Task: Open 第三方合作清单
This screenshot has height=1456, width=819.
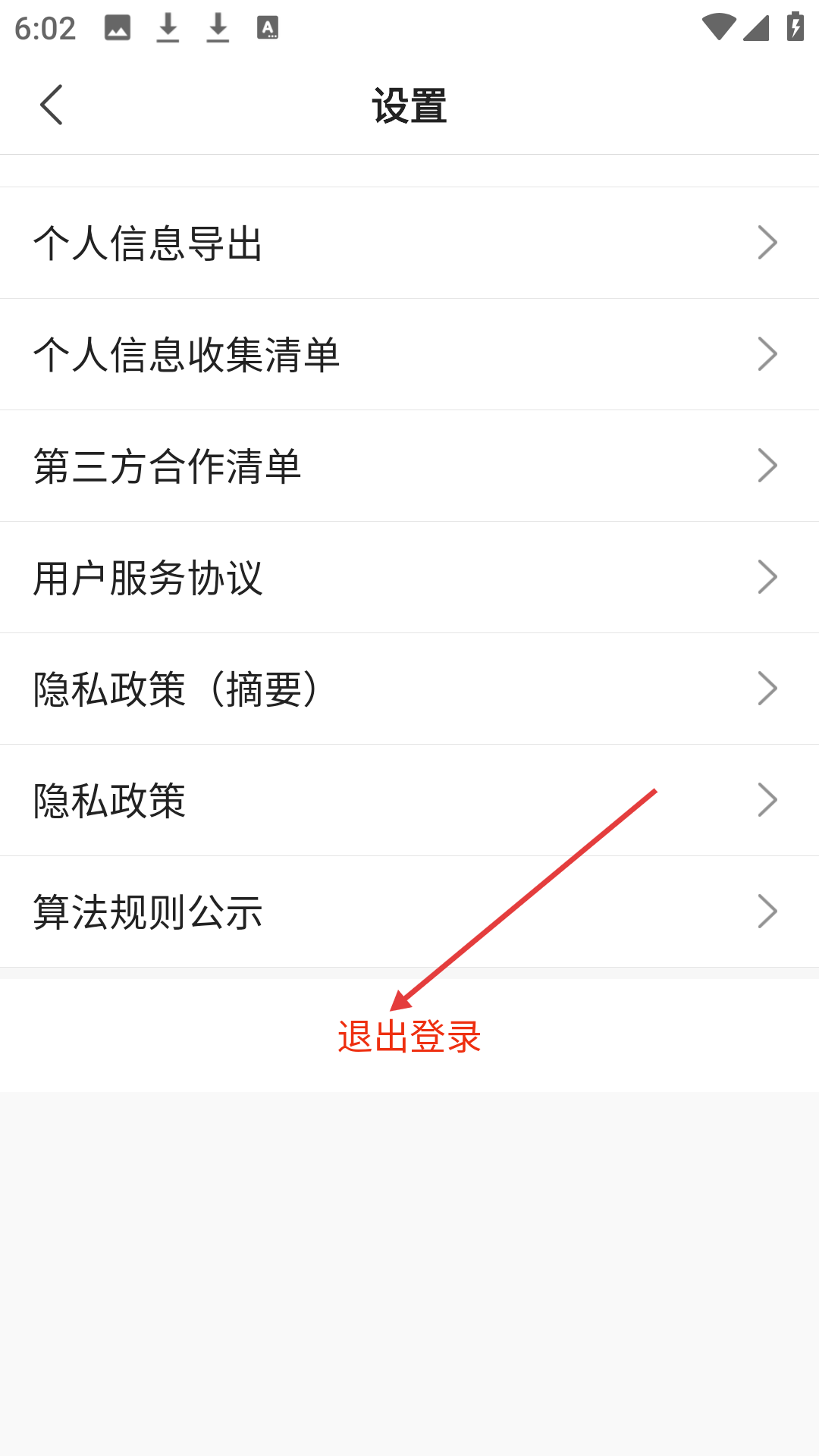Action: [x=409, y=466]
